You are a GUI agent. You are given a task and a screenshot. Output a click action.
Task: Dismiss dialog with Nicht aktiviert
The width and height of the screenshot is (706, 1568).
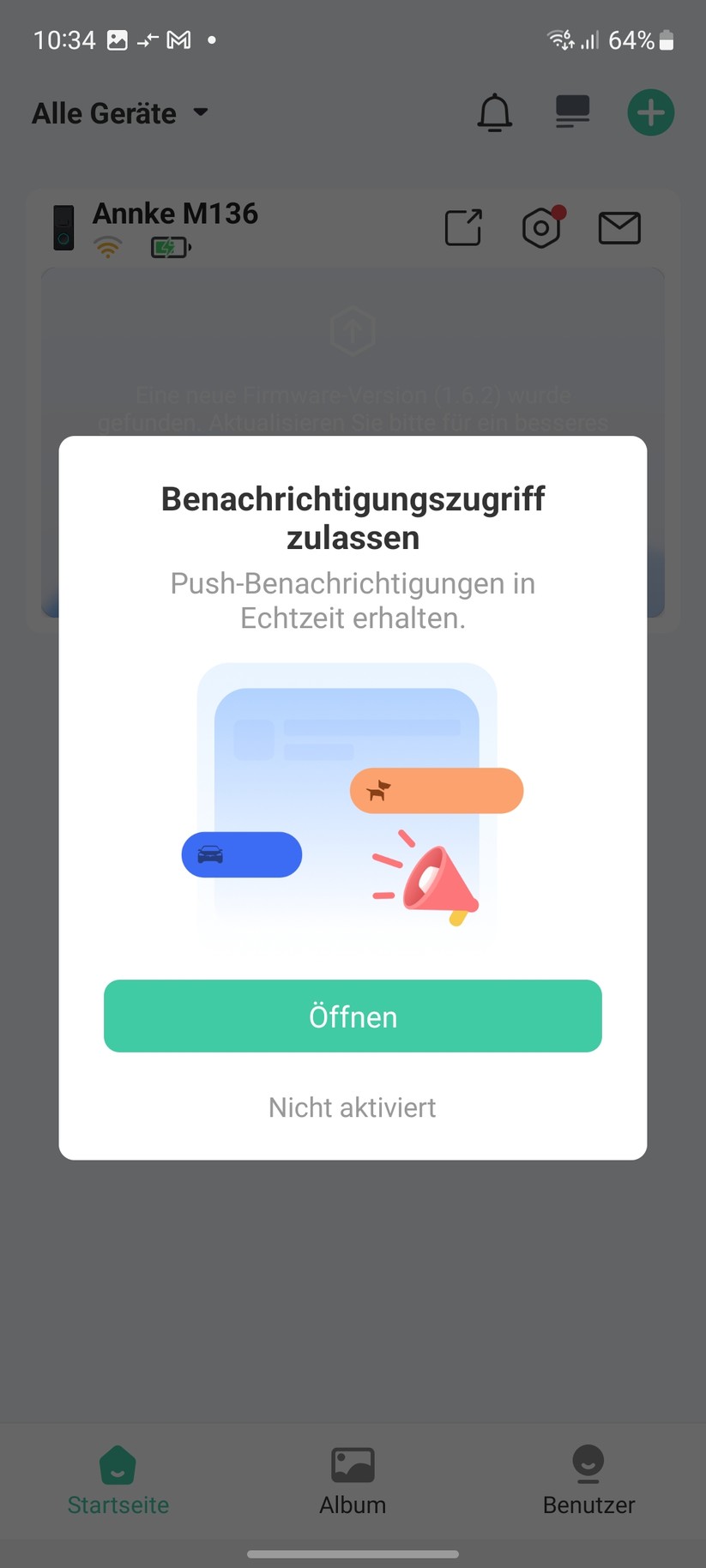point(353,1107)
